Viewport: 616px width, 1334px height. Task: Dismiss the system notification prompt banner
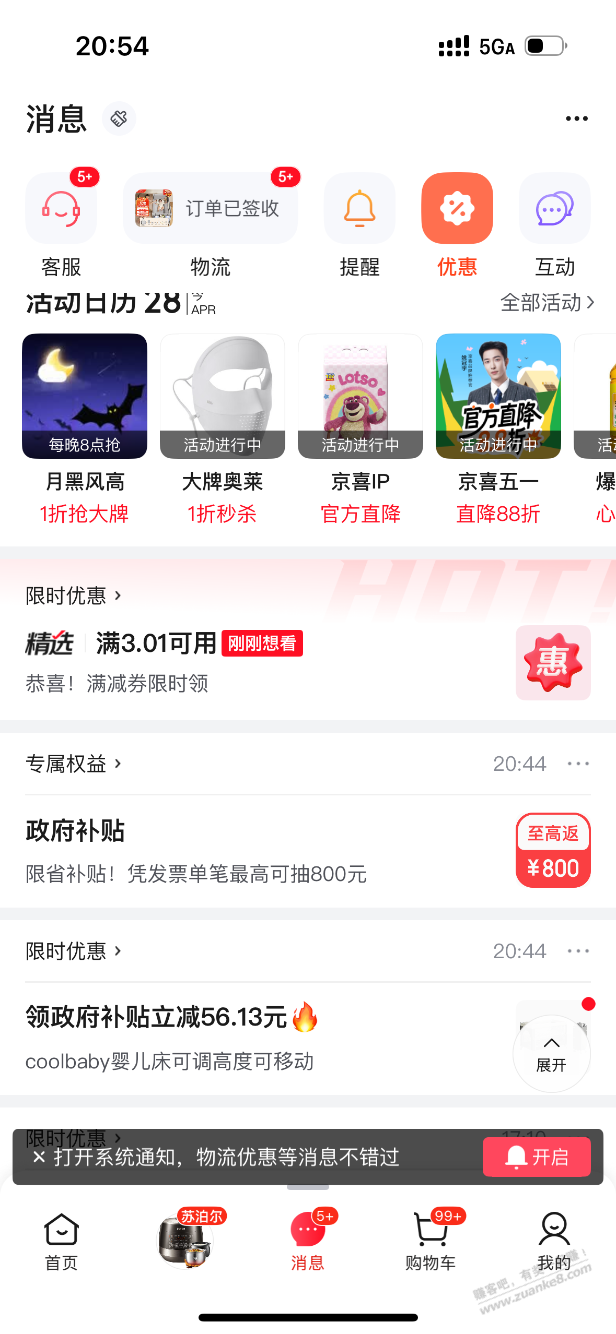click(x=39, y=1157)
